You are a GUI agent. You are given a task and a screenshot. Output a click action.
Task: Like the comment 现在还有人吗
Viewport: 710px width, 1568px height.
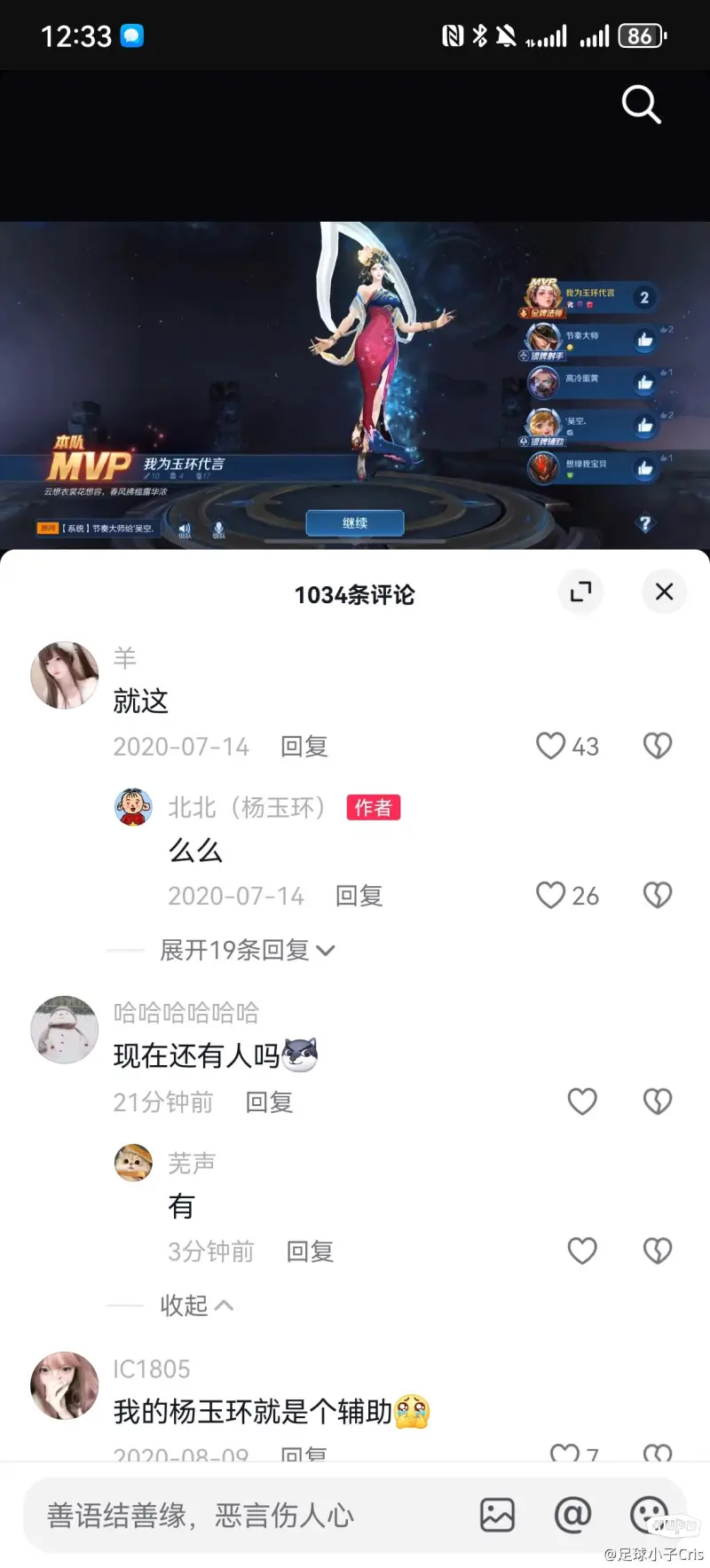pyautogui.click(x=582, y=1102)
